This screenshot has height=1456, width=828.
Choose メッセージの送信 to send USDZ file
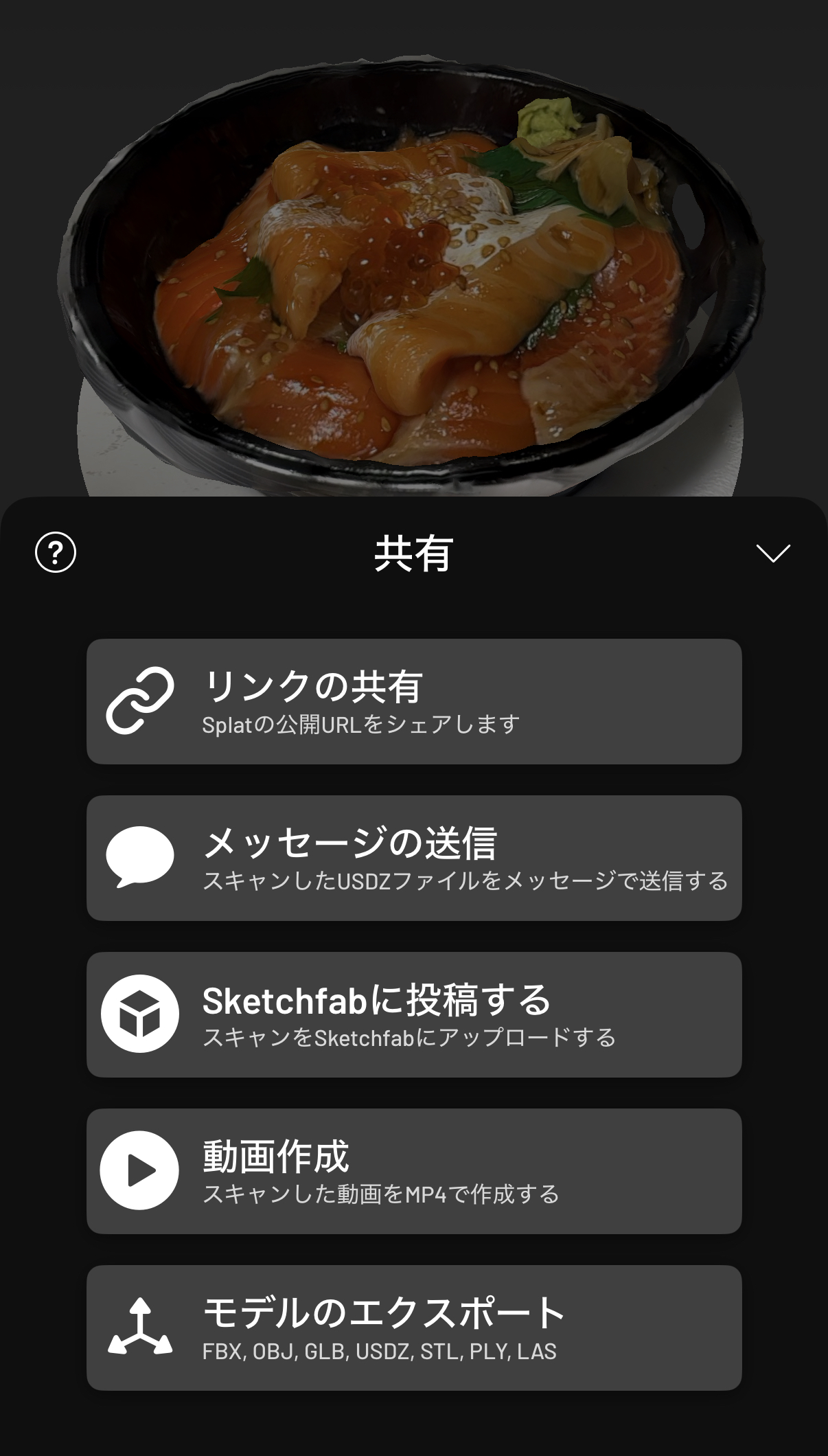414,858
